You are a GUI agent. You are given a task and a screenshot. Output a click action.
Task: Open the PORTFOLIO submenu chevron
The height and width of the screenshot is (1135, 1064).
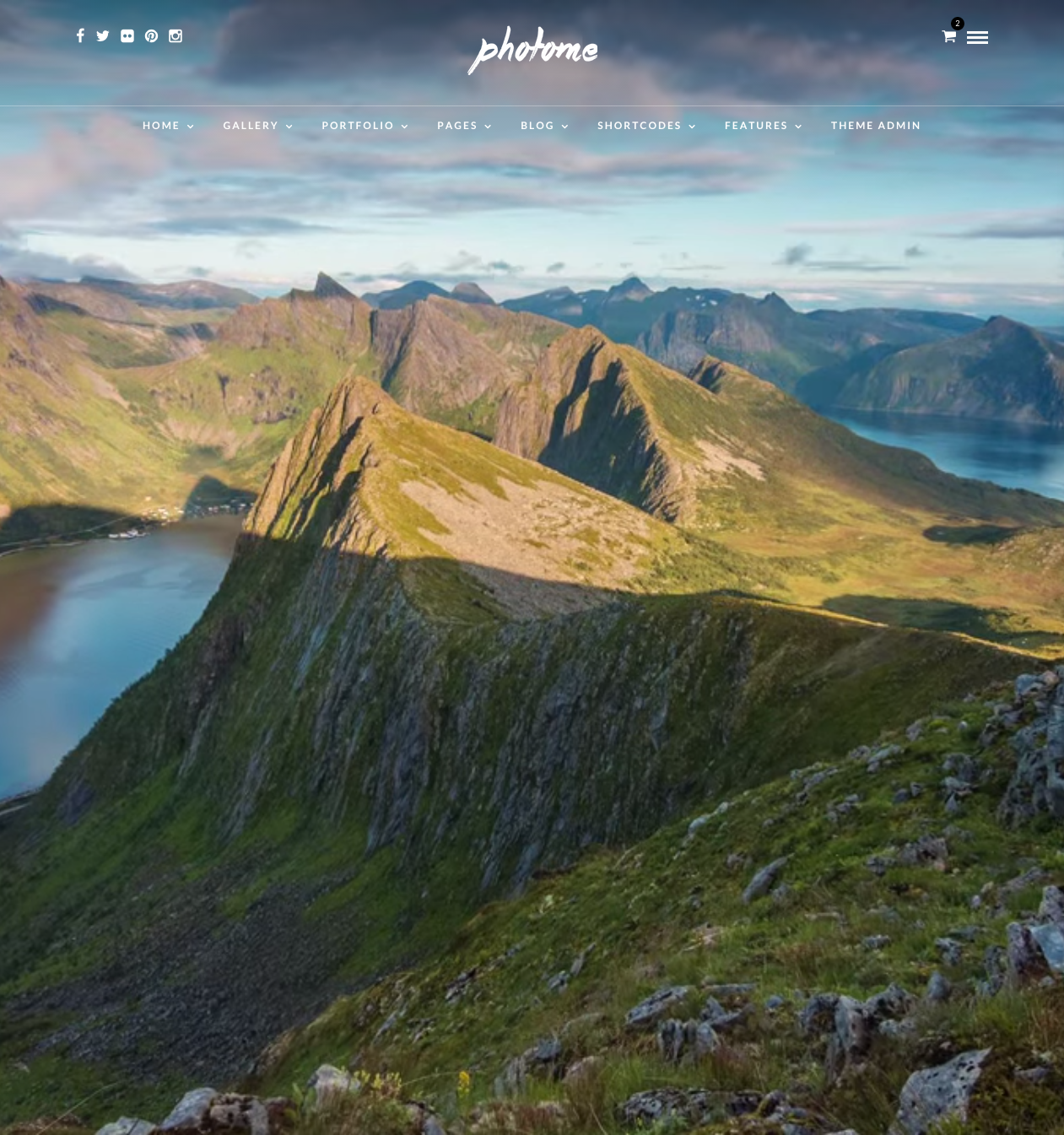405,126
